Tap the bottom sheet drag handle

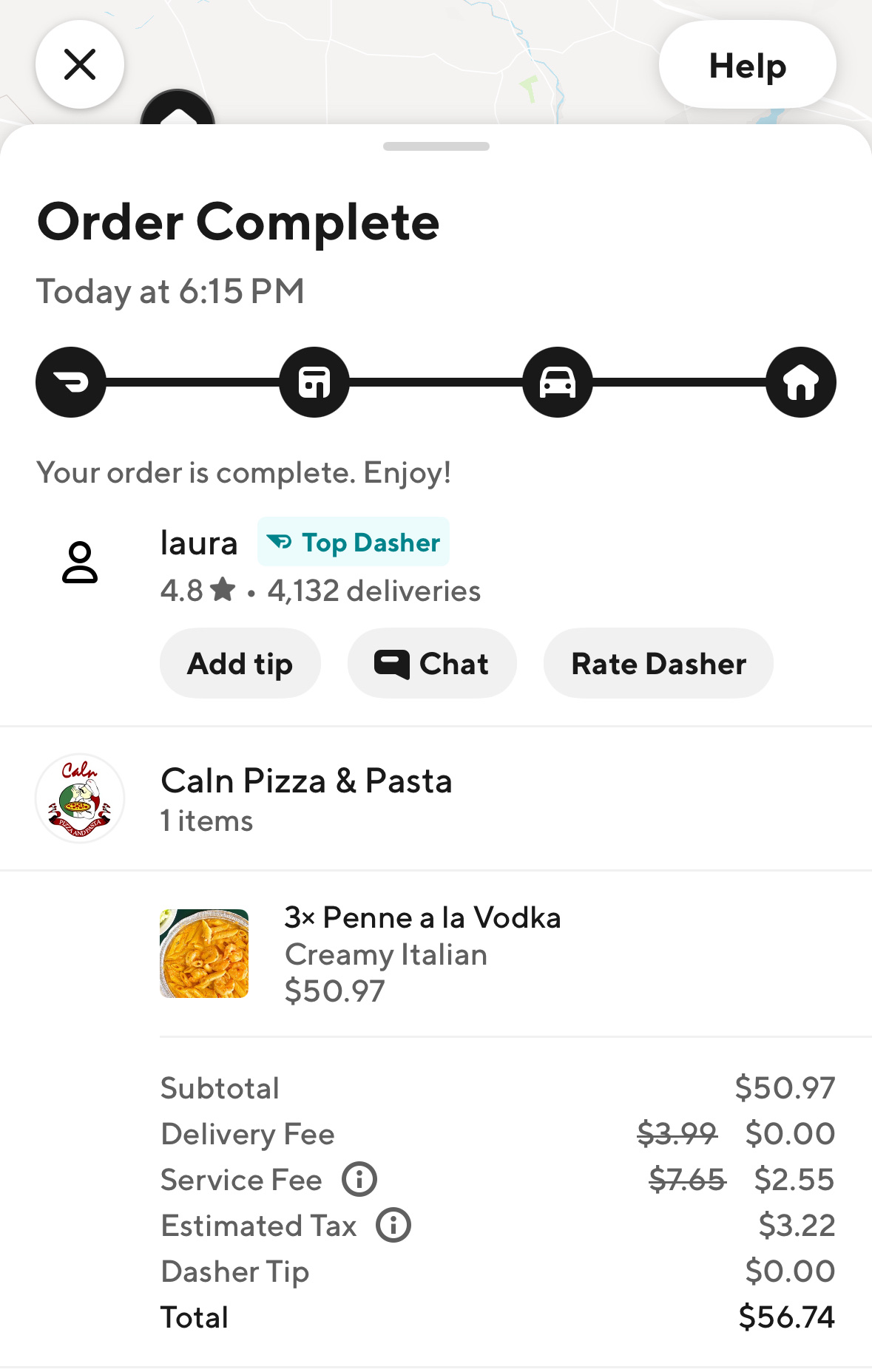pos(436,146)
